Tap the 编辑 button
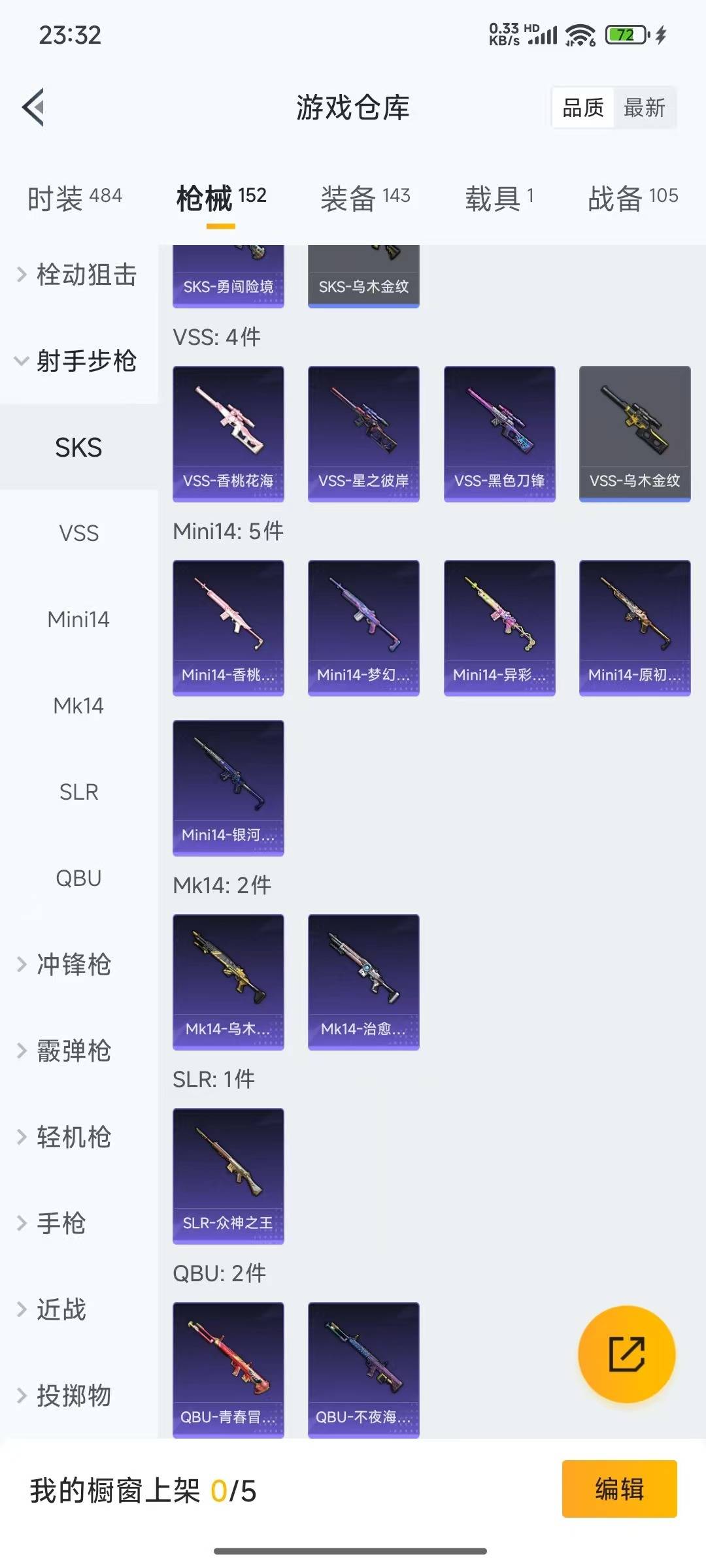The height and width of the screenshot is (1568, 706). coord(619,1489)
